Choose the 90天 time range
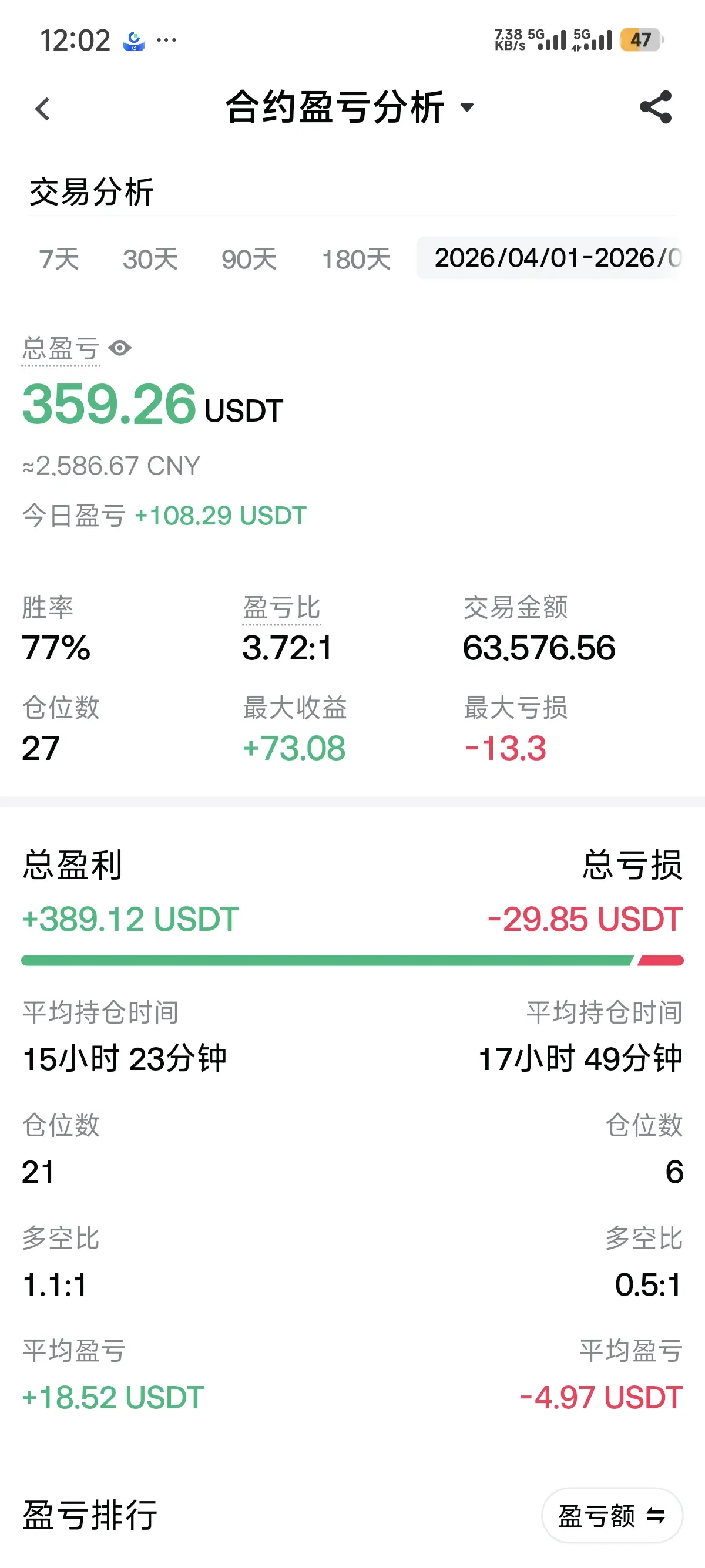The width and height of the screenshot is (705, 1568). click(249, 260)
